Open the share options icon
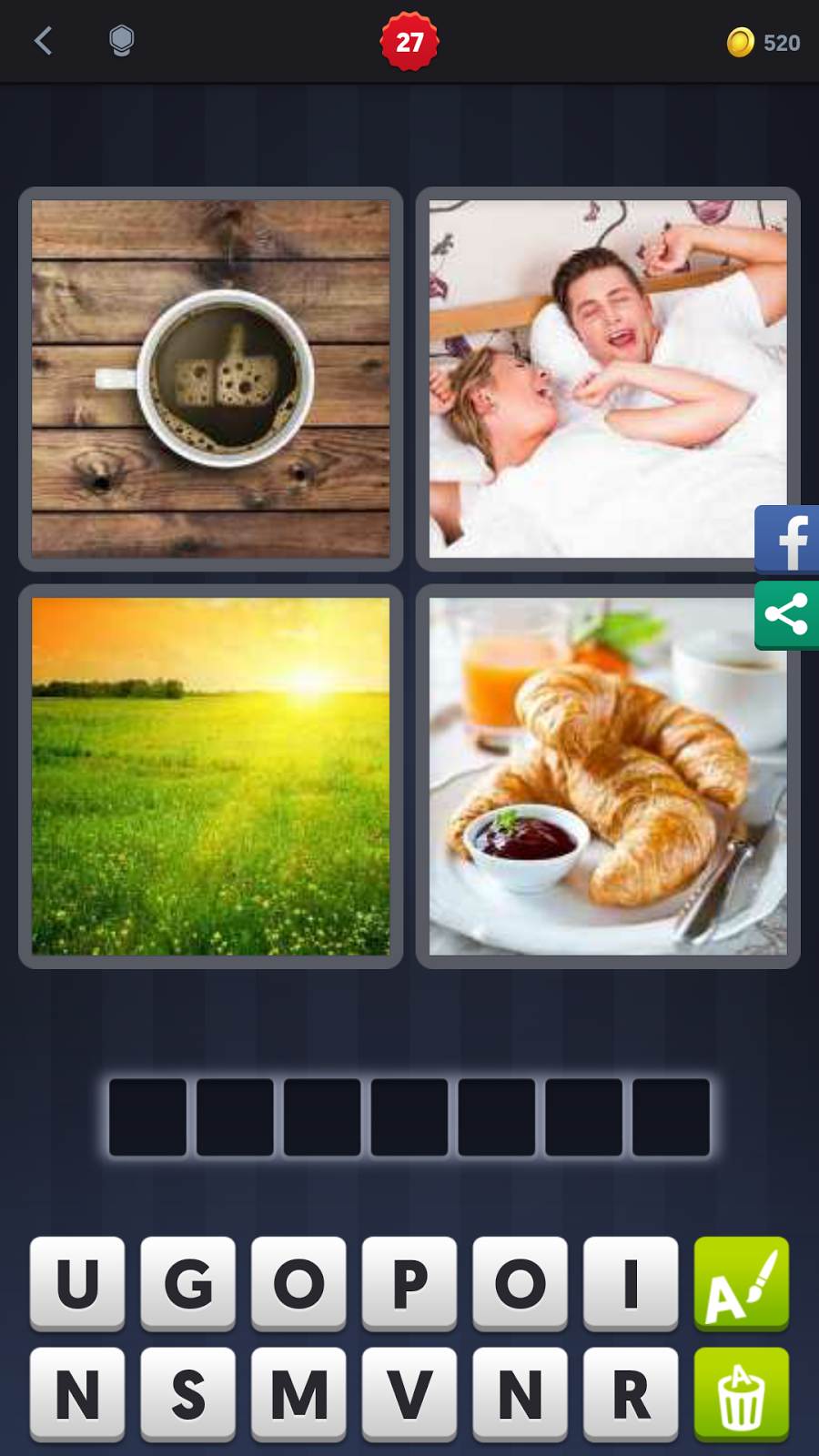Viewport: 819px width, 1456px height. coord(788,614)
